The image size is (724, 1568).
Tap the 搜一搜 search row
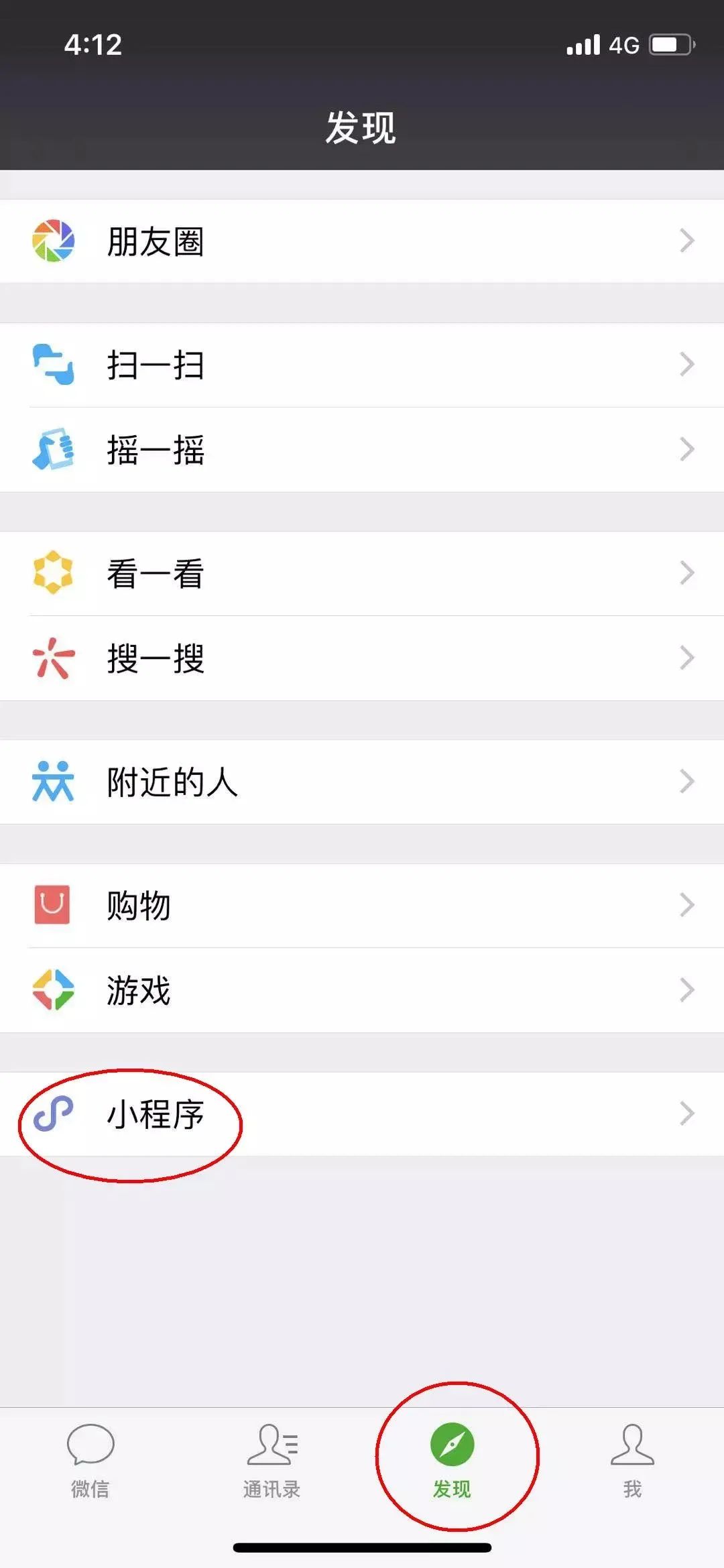coord(362,658)
